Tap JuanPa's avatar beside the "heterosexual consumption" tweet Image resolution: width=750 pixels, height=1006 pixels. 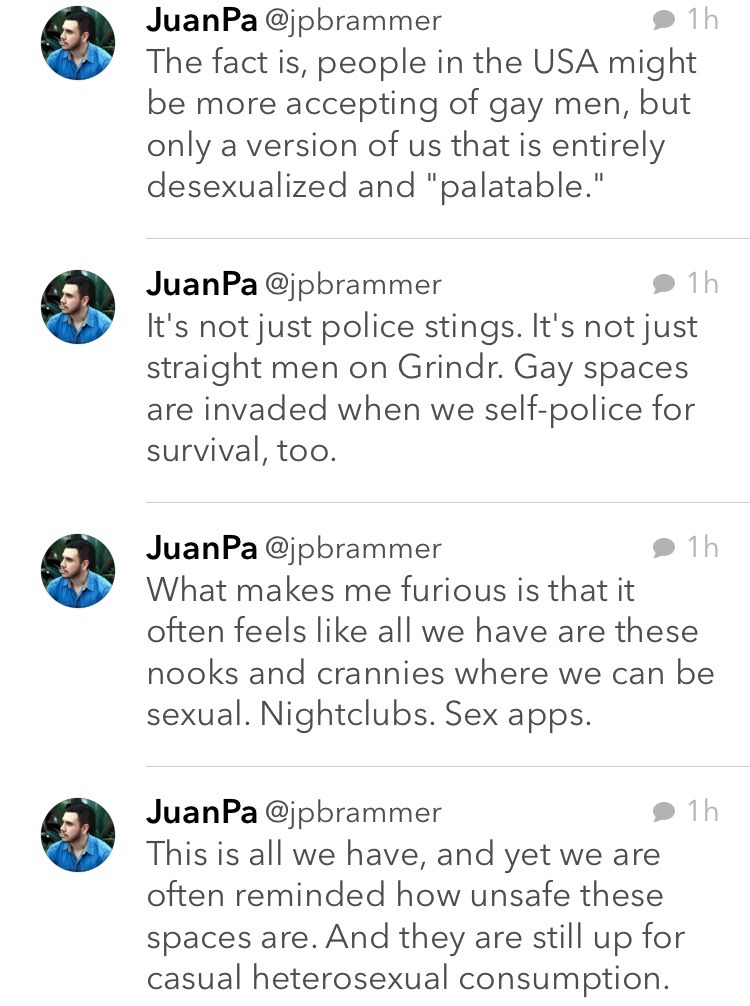(x=77, y=835)
